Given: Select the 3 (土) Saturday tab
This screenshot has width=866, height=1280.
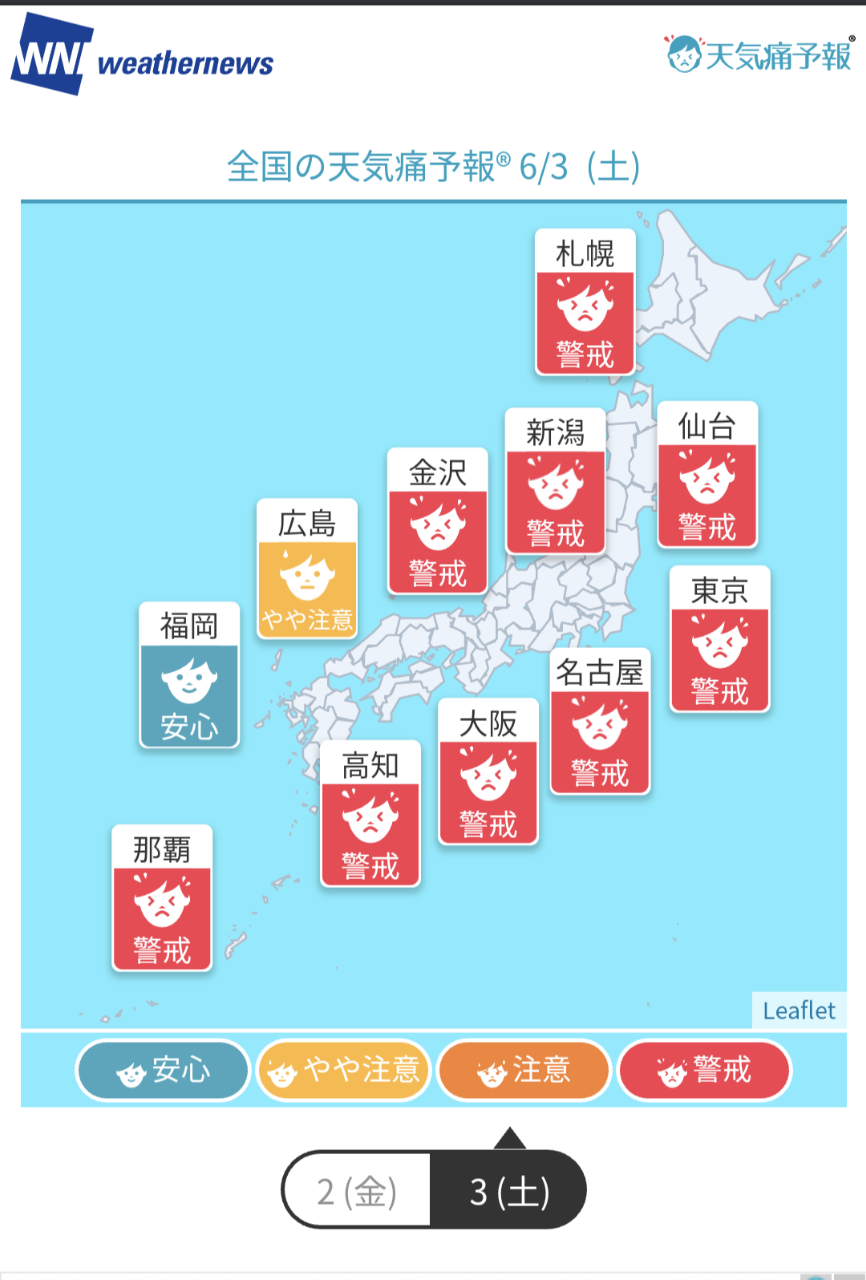Looking at the screenshot, I should tap(509, 1191).
